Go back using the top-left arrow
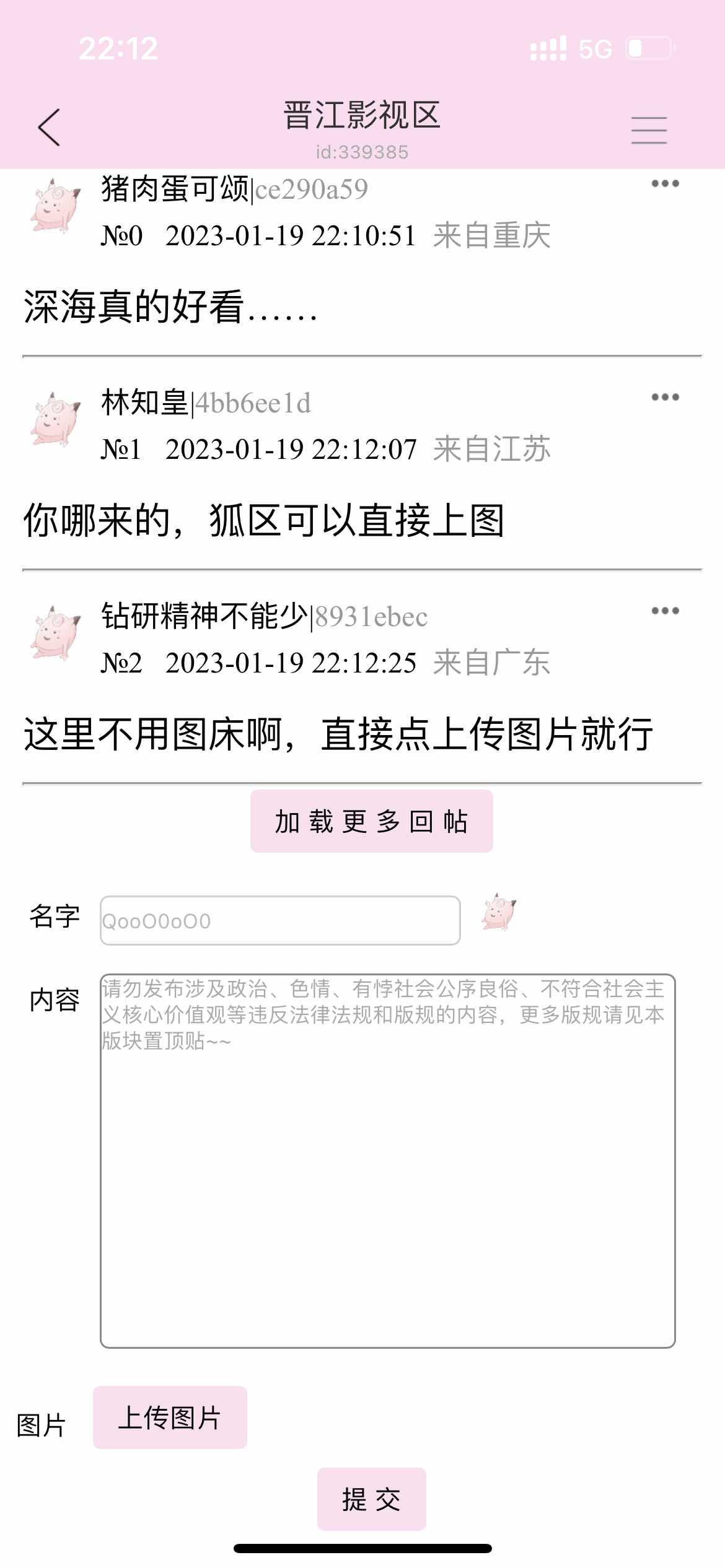Viewport: 725px width, 1568px height. [50, 128]
